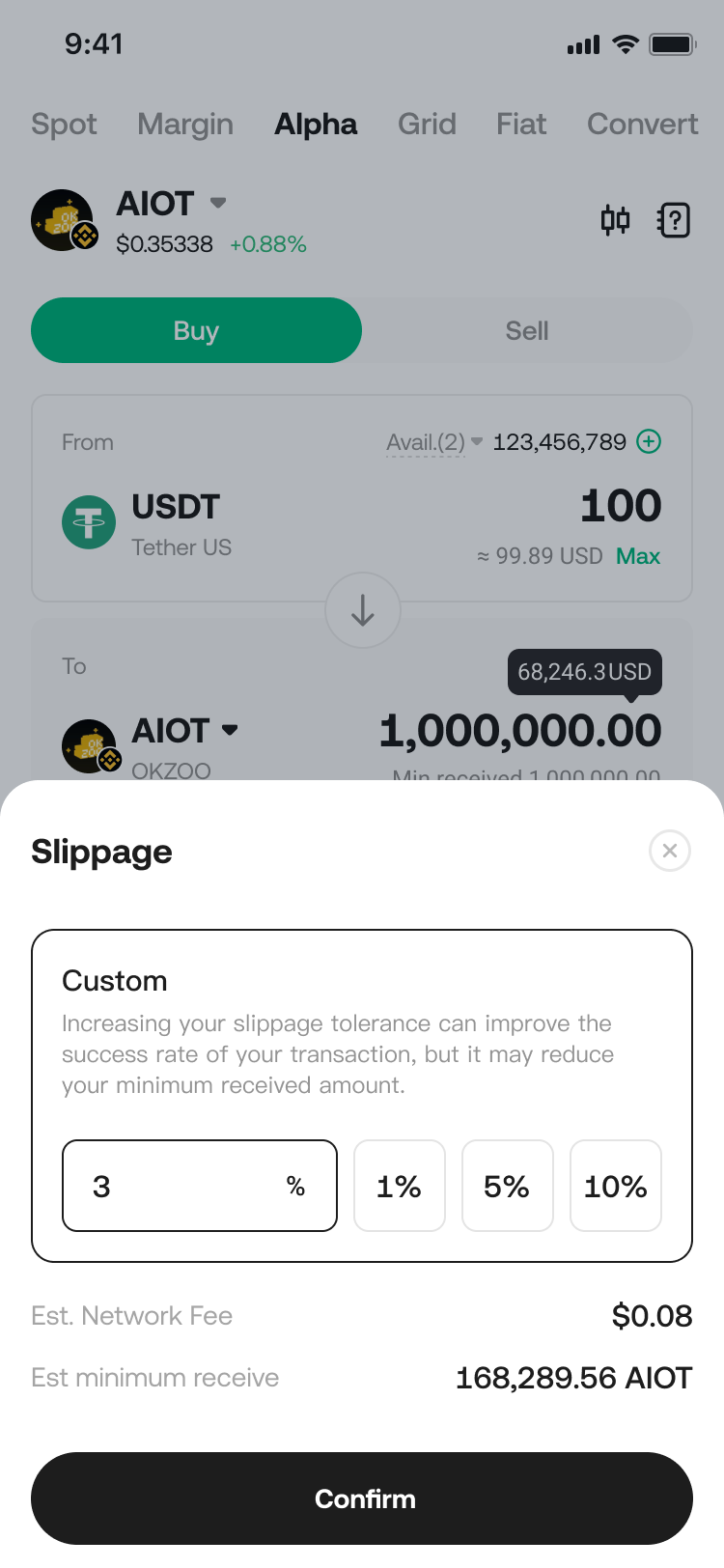Screen dimensions: 724x1568
Task: Select the Sell side
Action: coord(527,330)
